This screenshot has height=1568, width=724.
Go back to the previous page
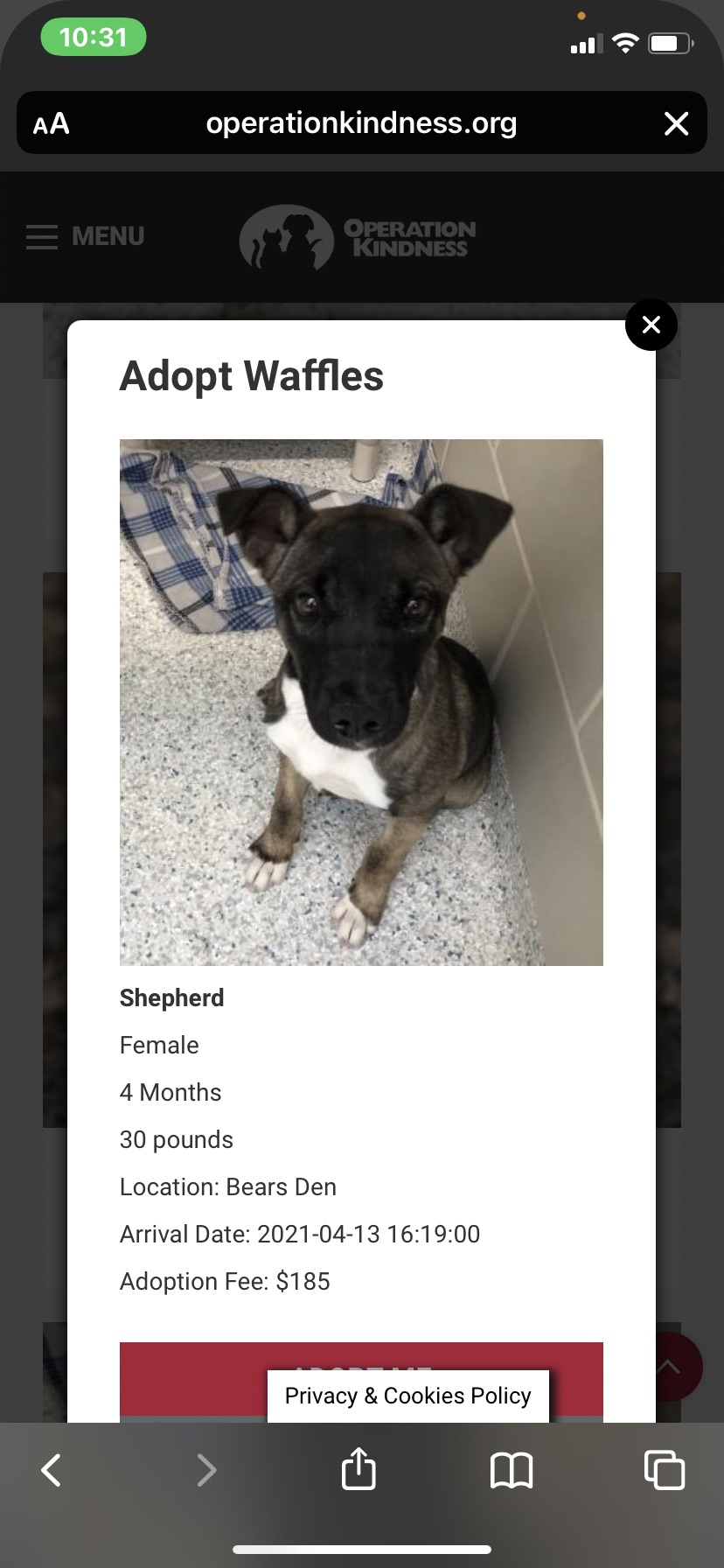click(52, 1470)
